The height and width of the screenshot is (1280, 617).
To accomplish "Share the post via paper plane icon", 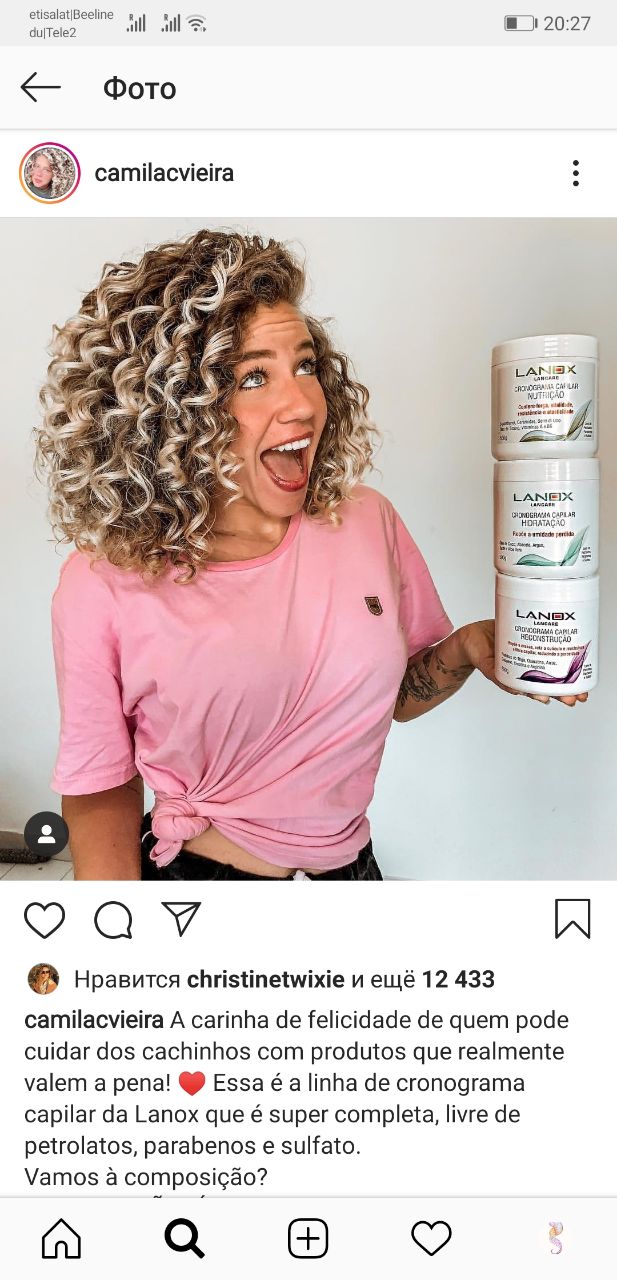I will 181,918.
